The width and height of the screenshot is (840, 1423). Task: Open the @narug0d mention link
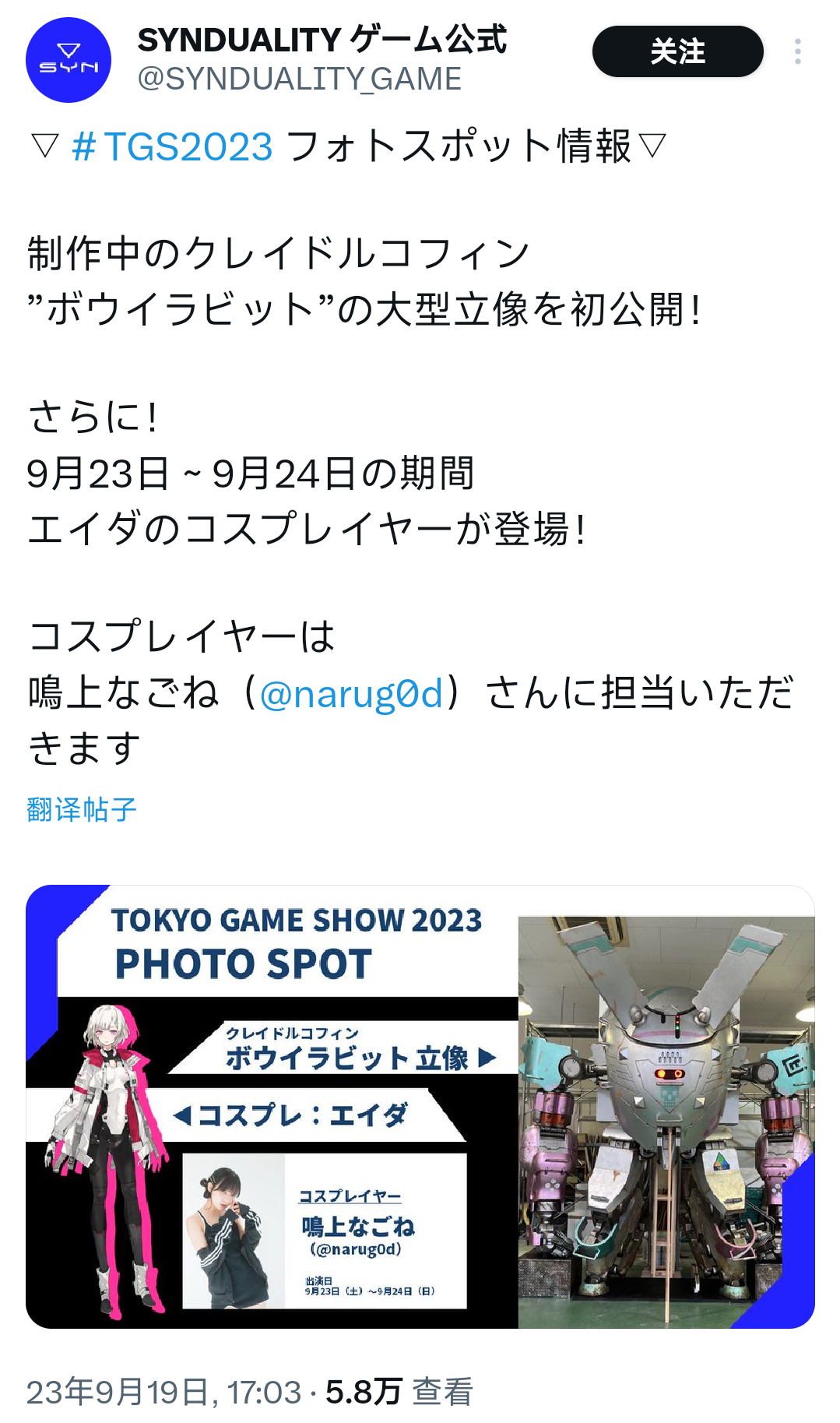351,693
